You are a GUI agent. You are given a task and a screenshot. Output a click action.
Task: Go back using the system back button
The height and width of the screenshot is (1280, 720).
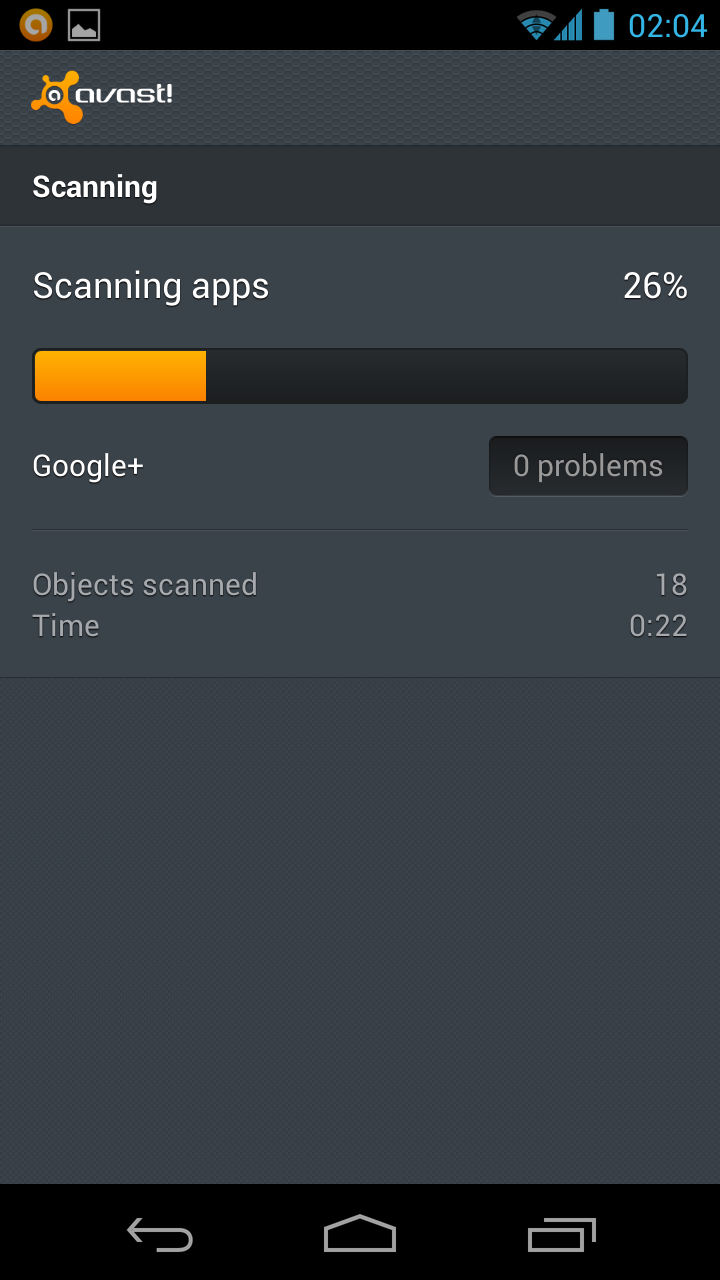[x=160, y=1234]
